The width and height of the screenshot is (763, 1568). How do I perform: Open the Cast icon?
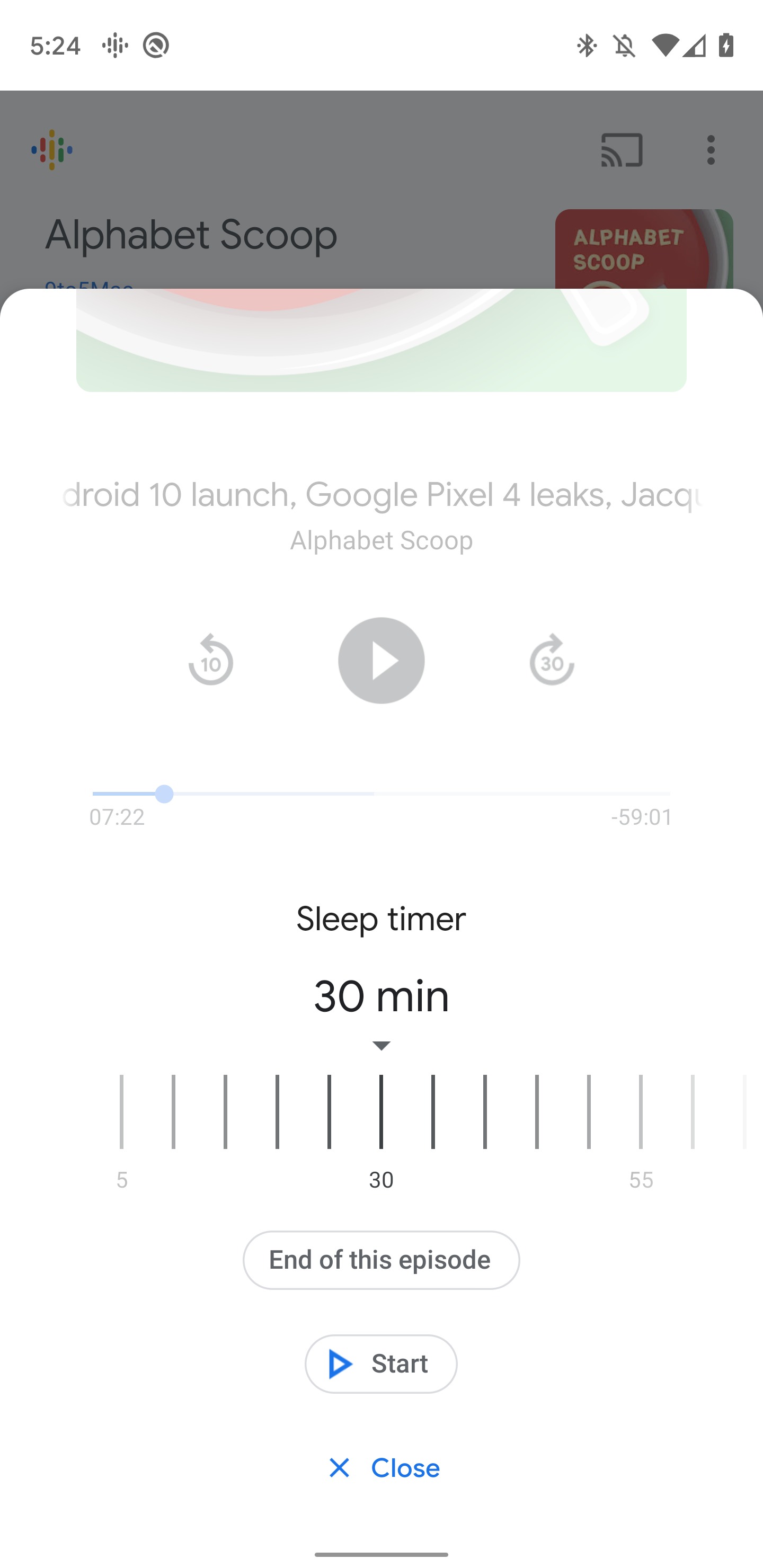tap(622, 150)
